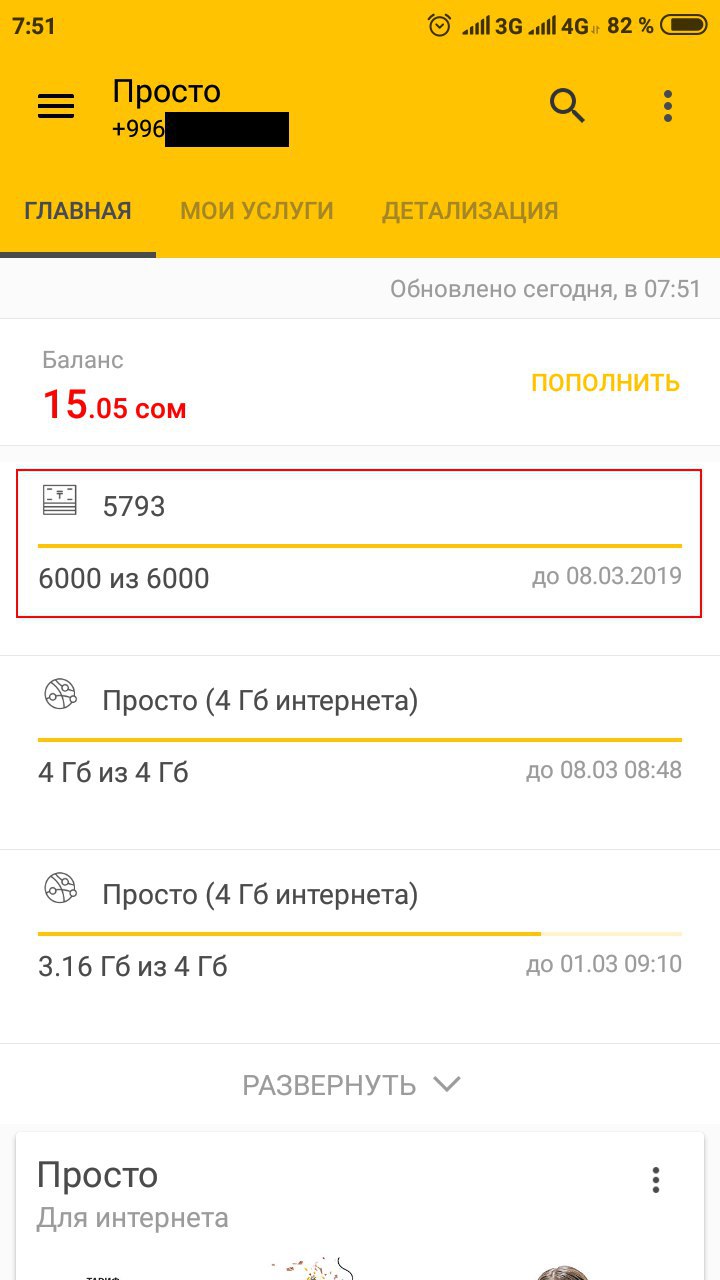Expand the list with РАЗВЕРНУТЬ
This screenshot has width=720, height=1280.
coord(352,1085)
